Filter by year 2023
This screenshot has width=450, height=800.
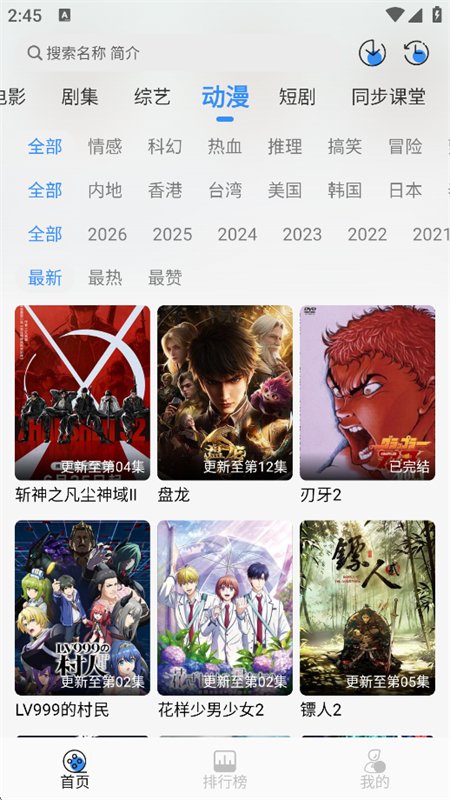(302, 234)
